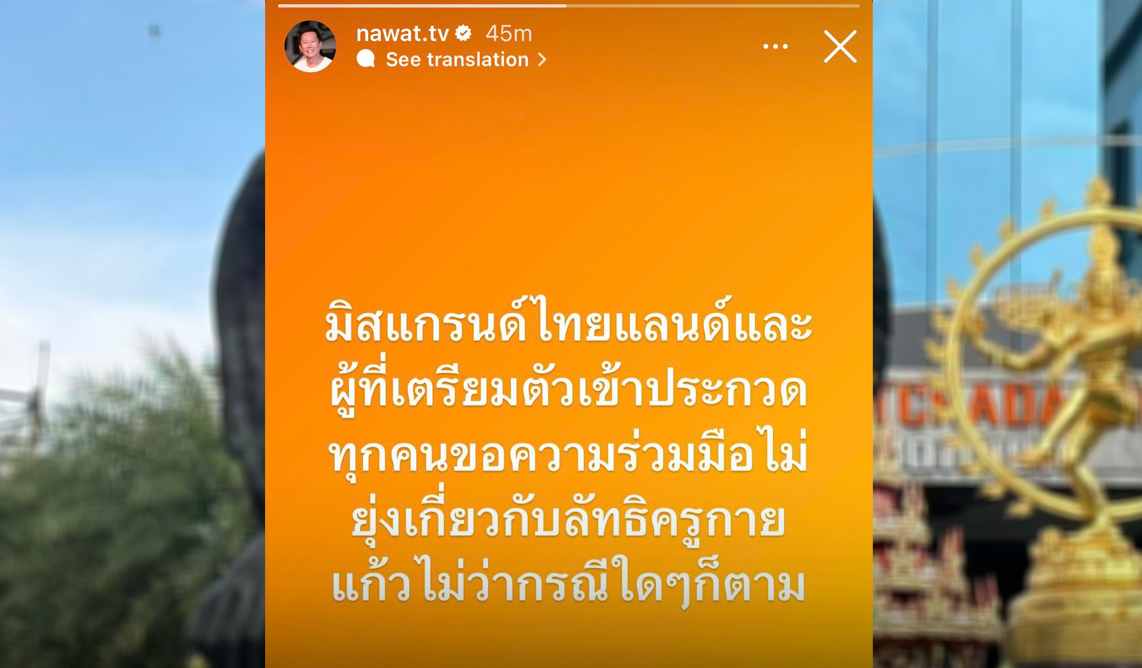Open nawat.tv profile picture
The width and height of the screenshot is (1142, 668).
(x=310, y=46)
